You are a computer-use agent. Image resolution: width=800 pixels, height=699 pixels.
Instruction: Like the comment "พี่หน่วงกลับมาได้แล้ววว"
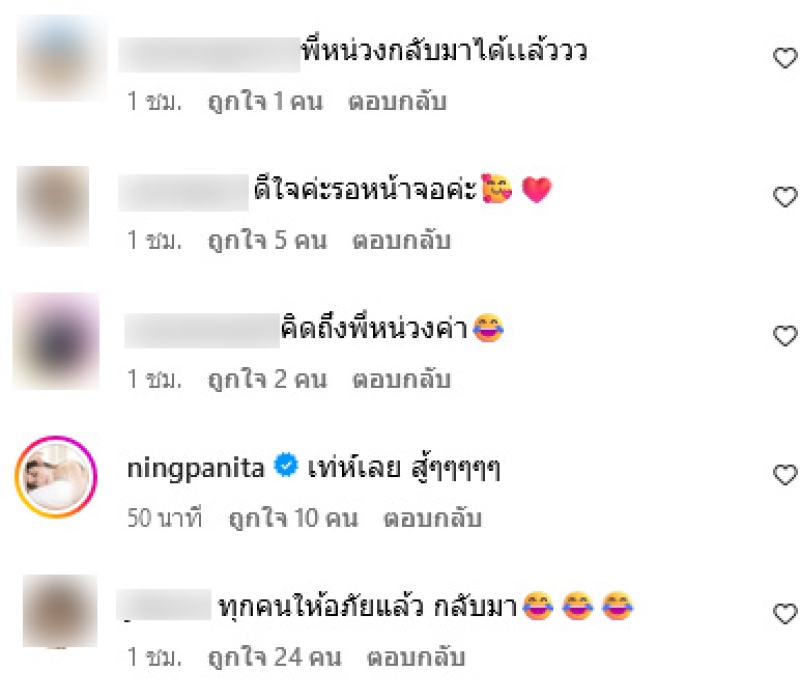point(786,59)
